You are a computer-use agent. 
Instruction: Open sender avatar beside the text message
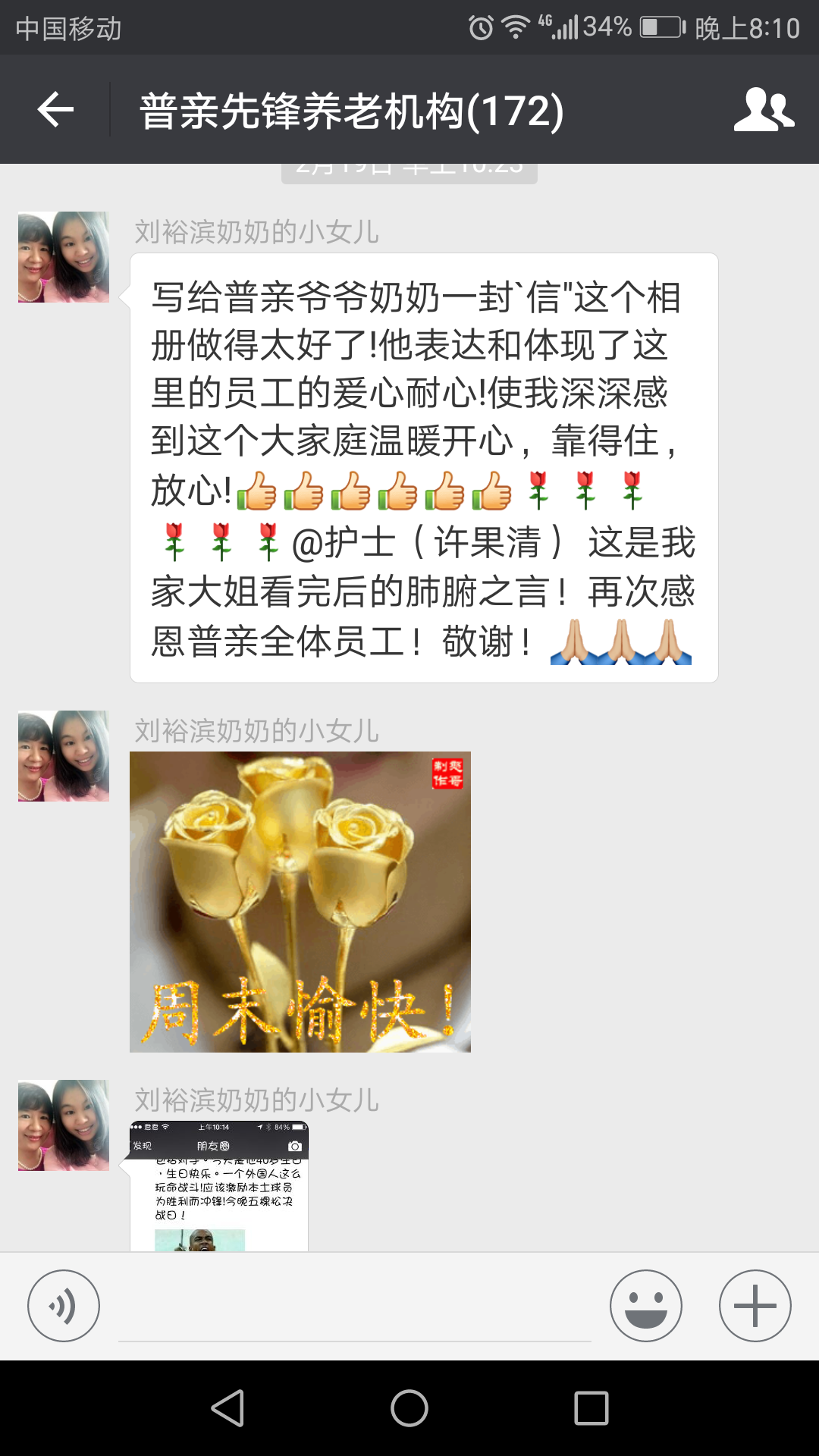pyautogui.click(x=64, y=257)
